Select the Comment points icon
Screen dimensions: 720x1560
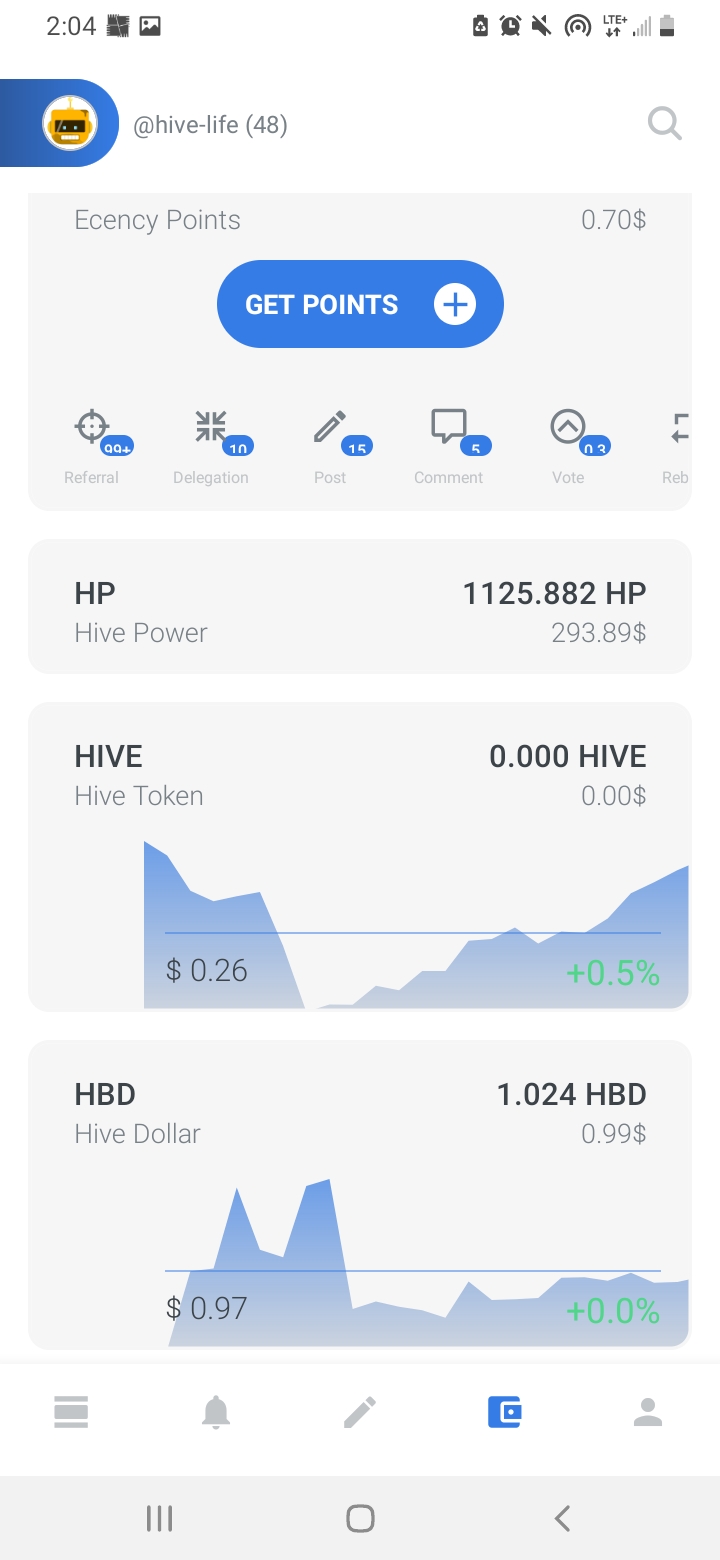[449, 428]
